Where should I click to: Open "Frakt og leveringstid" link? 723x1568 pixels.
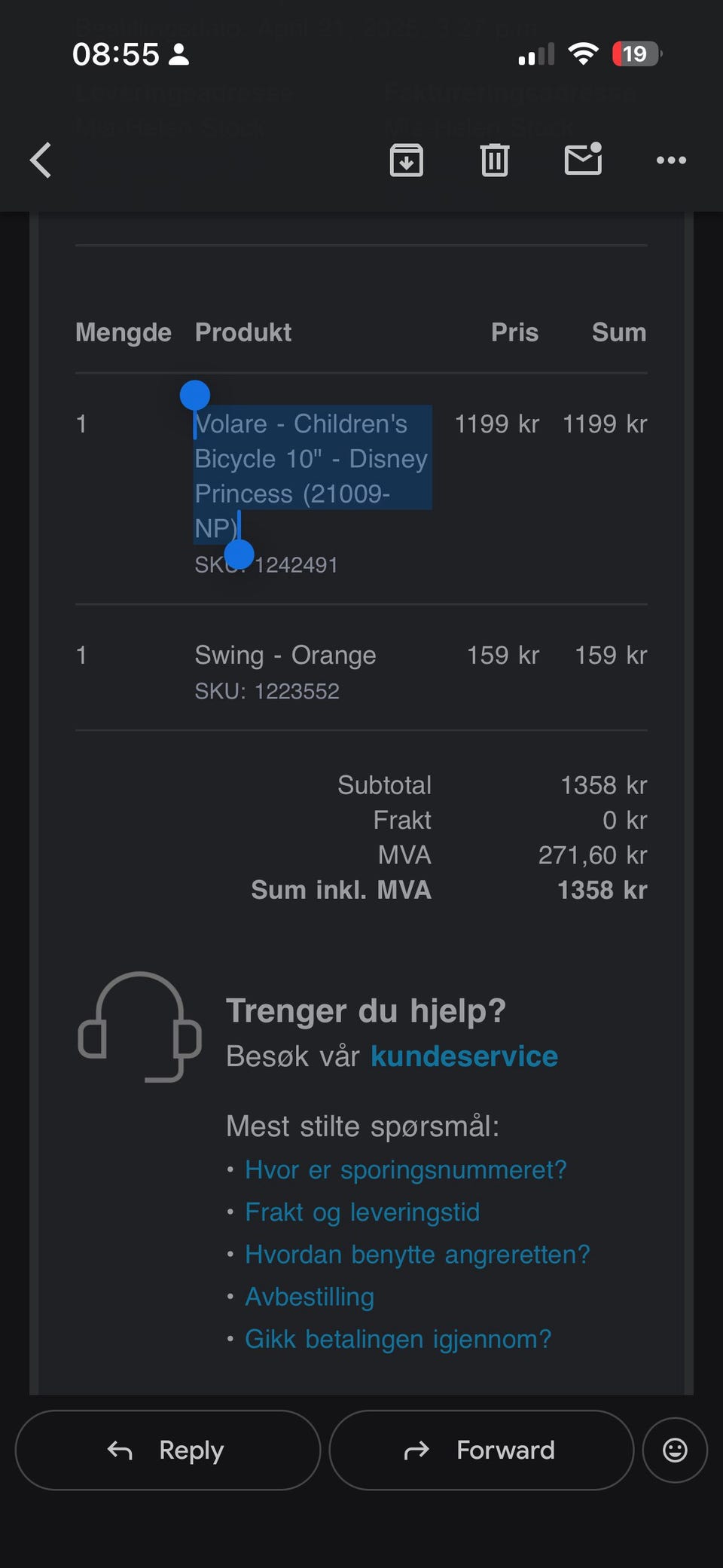pyautogui.click(x=362, y=1212)
